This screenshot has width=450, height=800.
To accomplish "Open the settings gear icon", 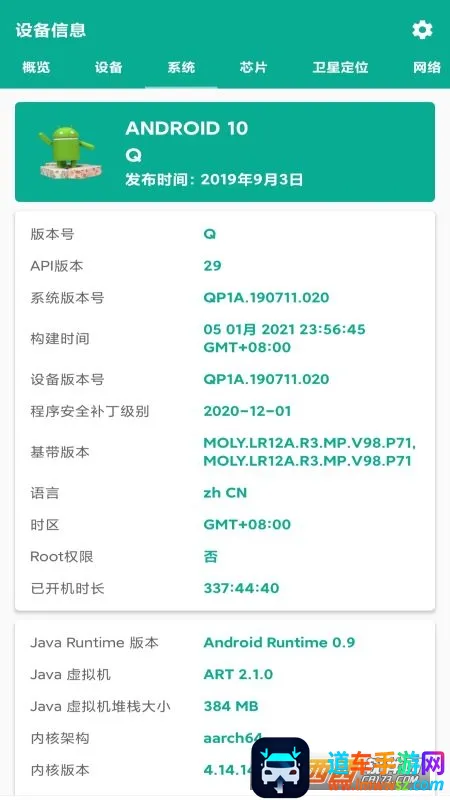I will coord(422,30).
